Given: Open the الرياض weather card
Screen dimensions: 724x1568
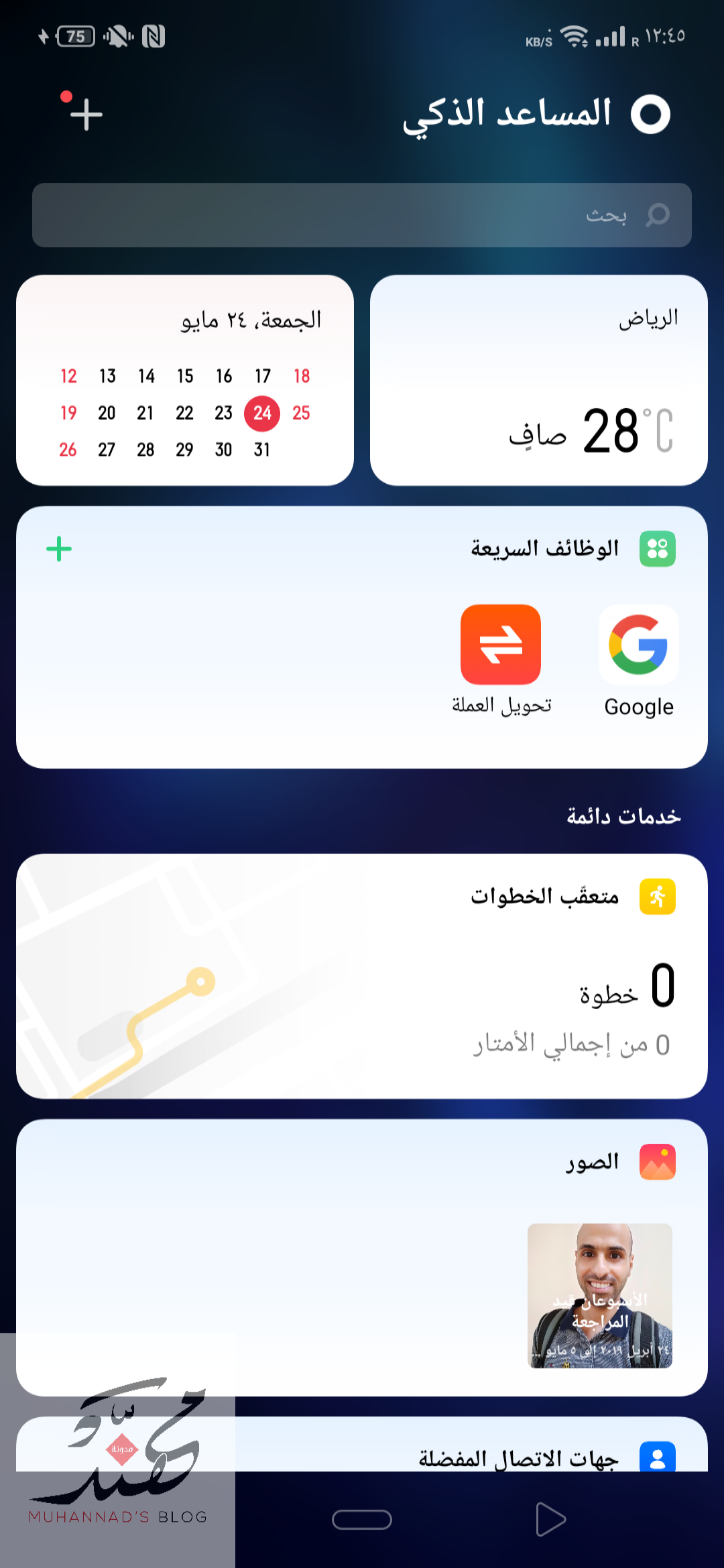Looking at the screenshot, I should pos(539,380).
